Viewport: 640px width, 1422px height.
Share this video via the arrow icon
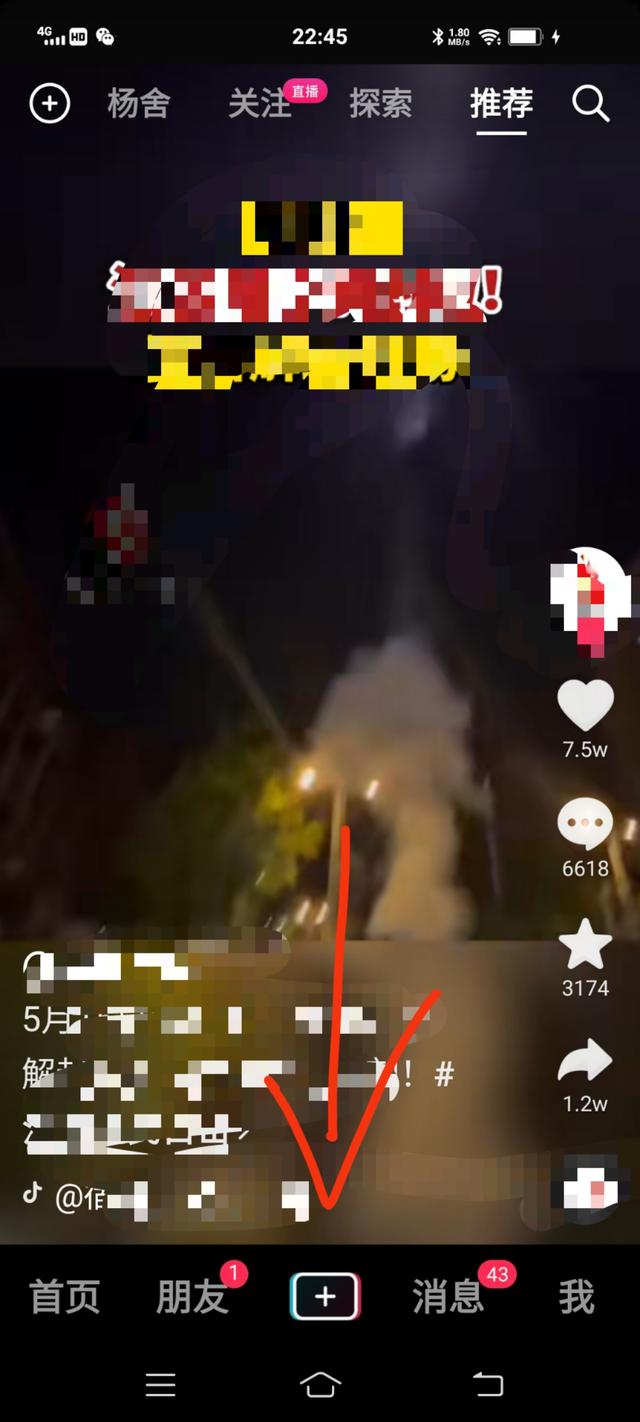click(x=585, y=1062)
